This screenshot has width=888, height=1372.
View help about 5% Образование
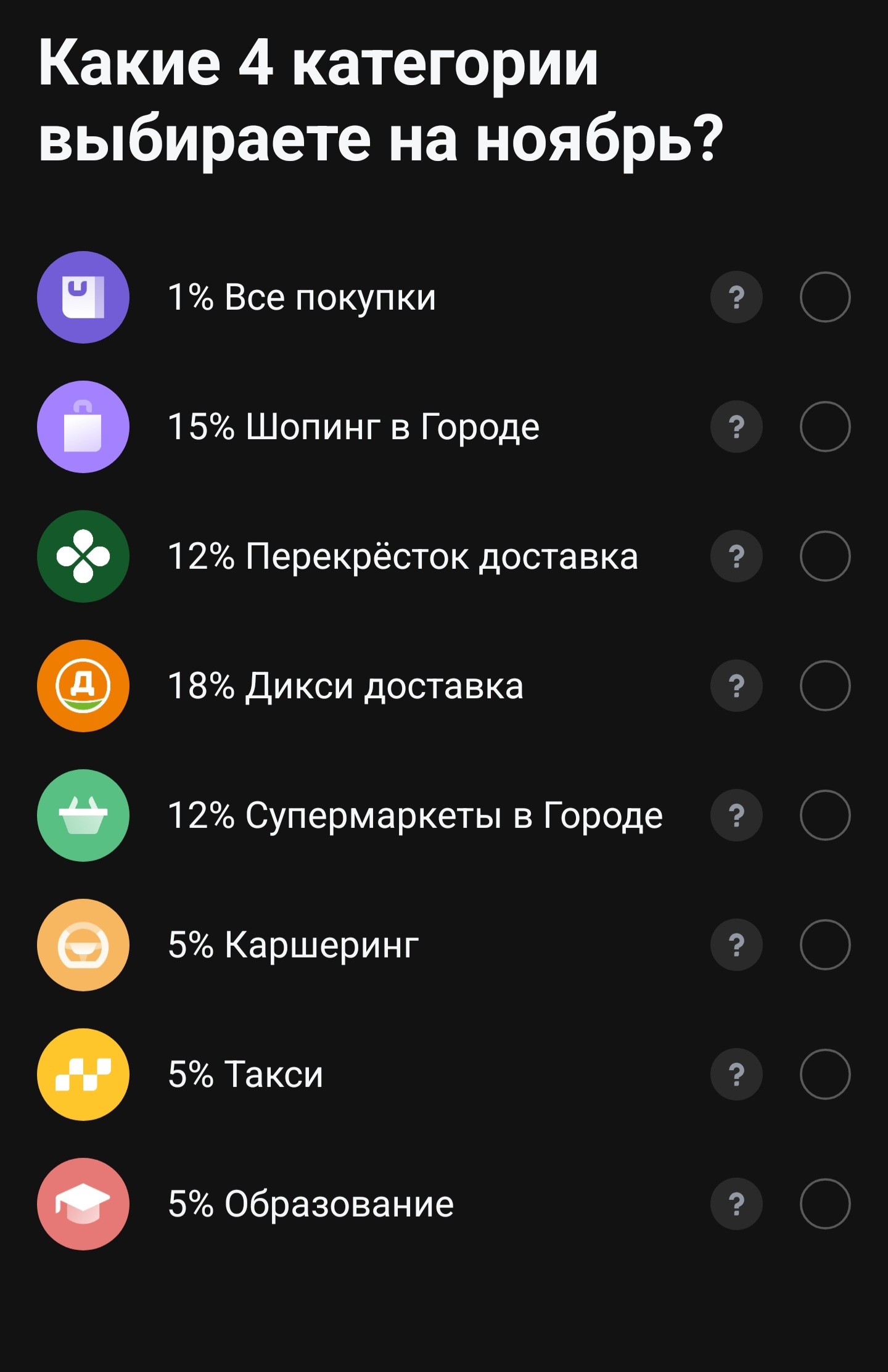click(736, 1204)
